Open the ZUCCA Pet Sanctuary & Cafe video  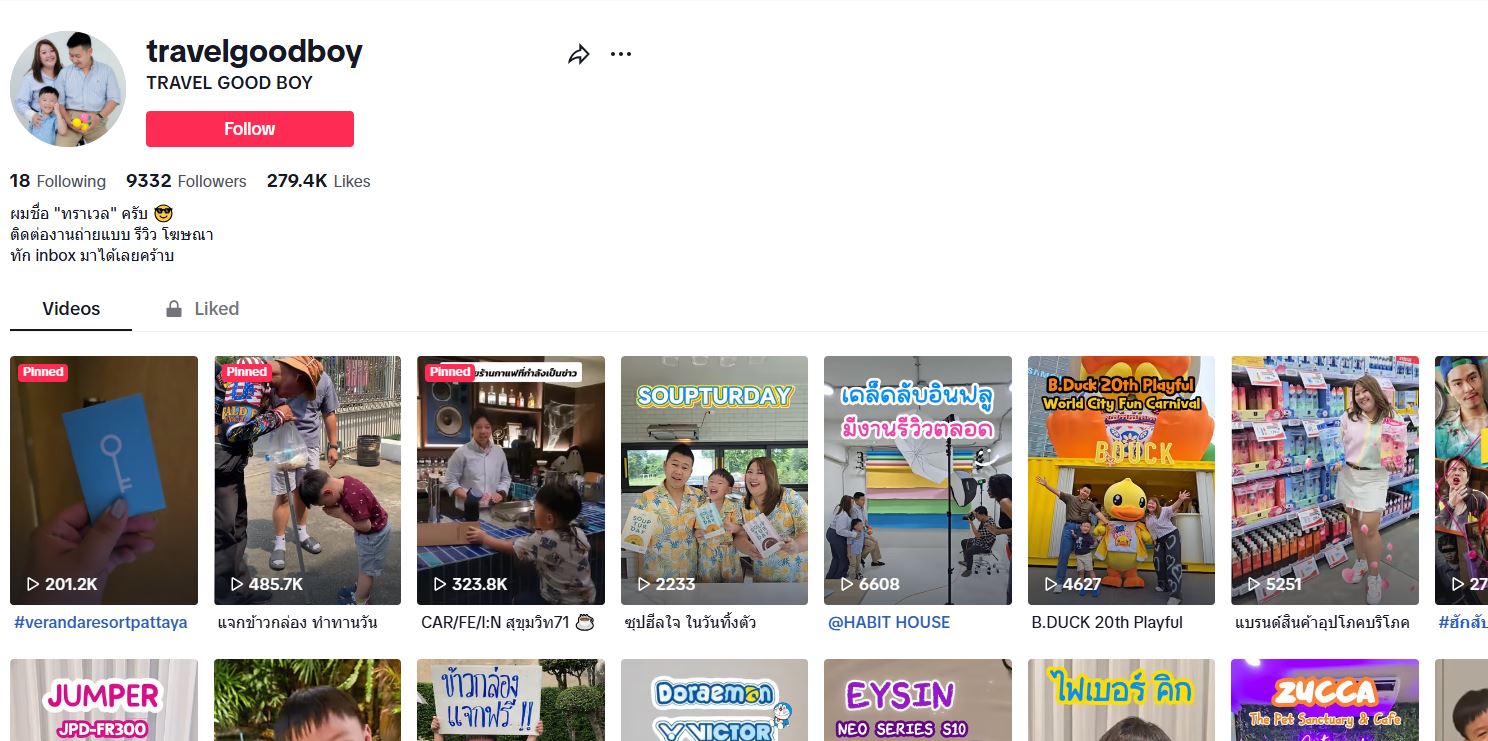coord(1324,700)
